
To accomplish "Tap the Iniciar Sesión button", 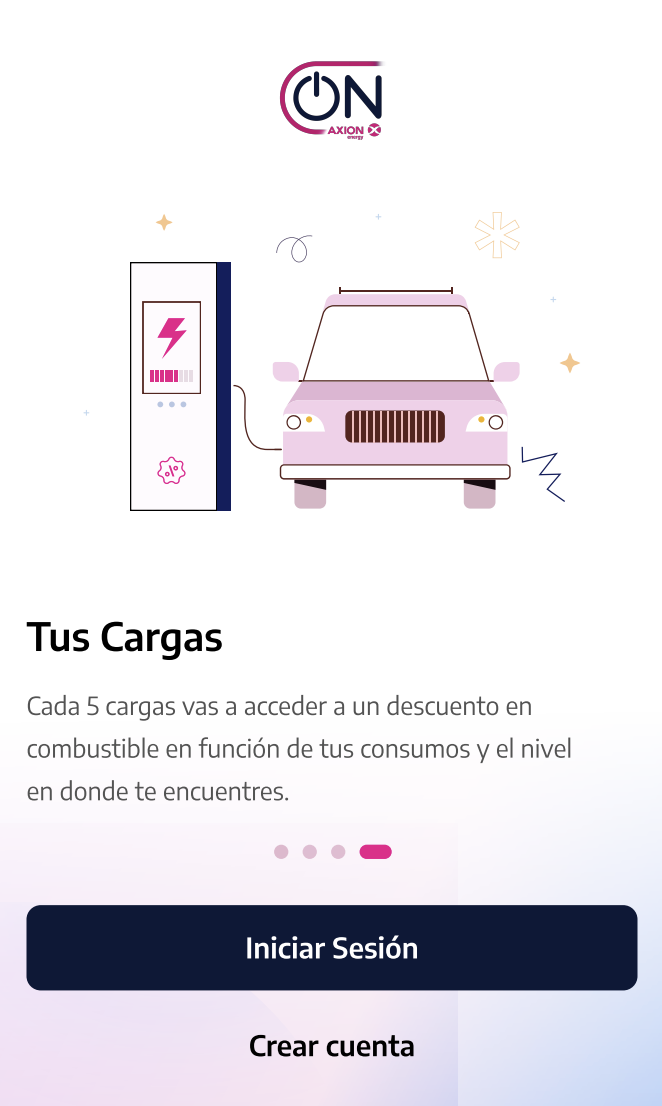I will tap(331, 948).
